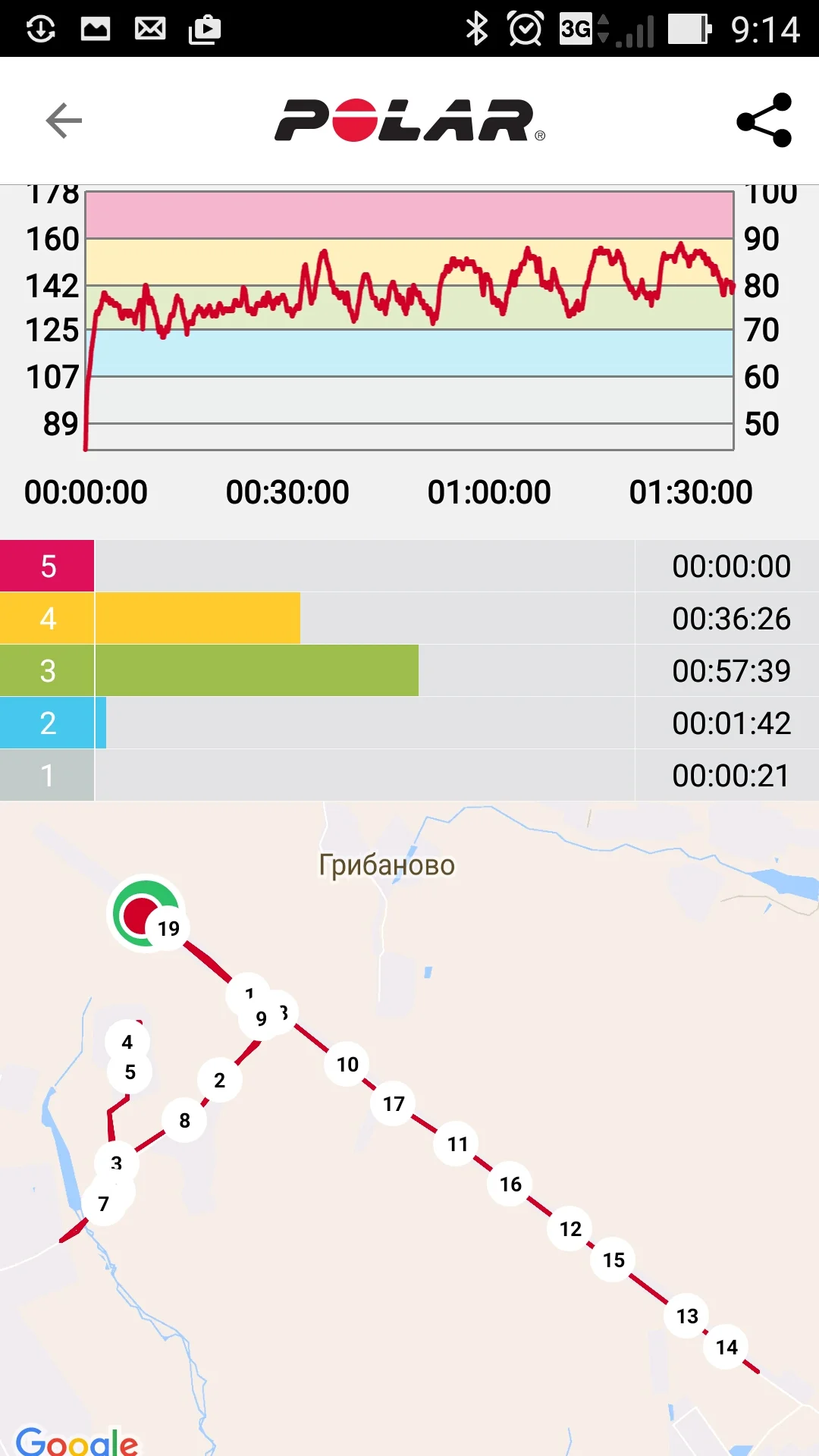Select the start/finish marker 19
This screenshot has height=1456, width=819.
pos(168,928)
